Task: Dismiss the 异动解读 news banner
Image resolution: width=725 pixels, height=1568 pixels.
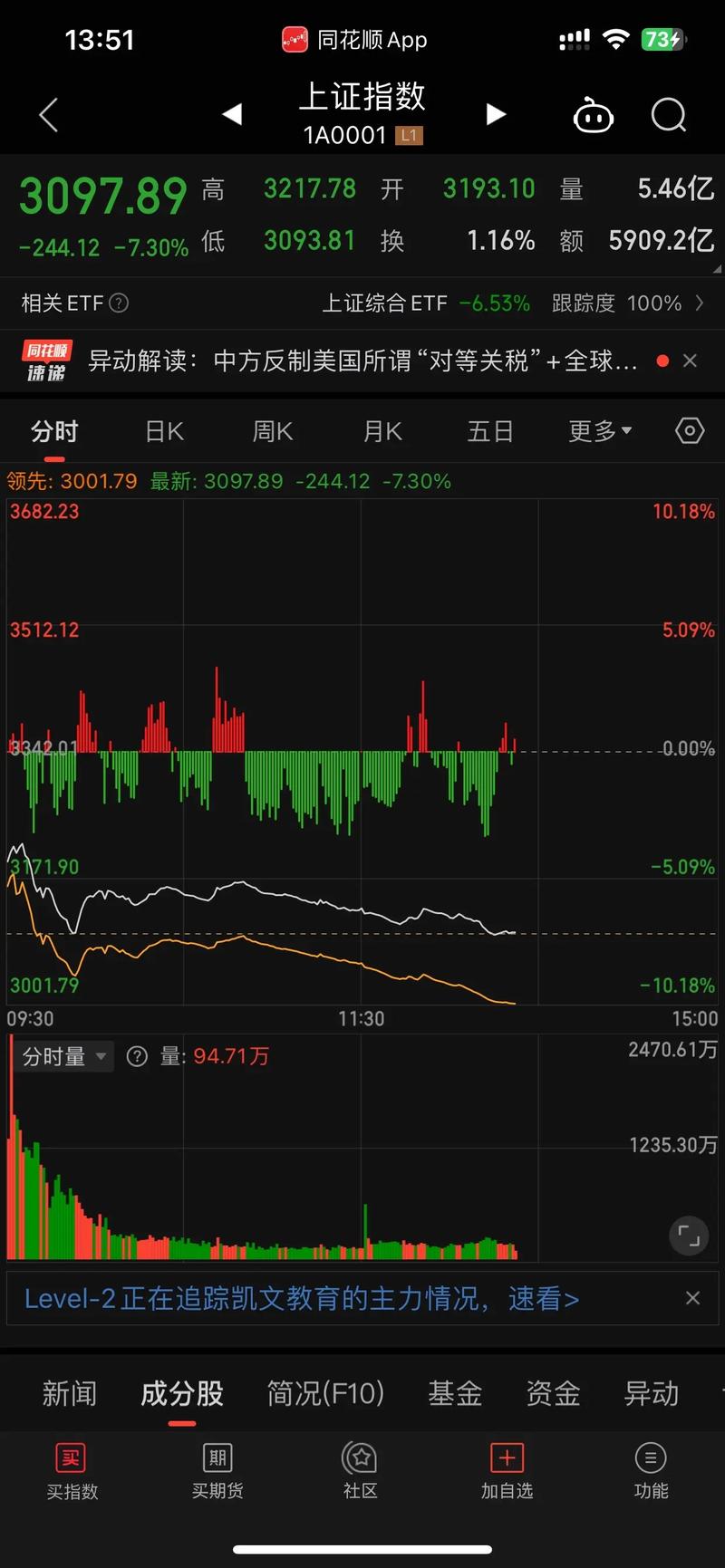Action: pyautogui.click(x=691, y=361)
